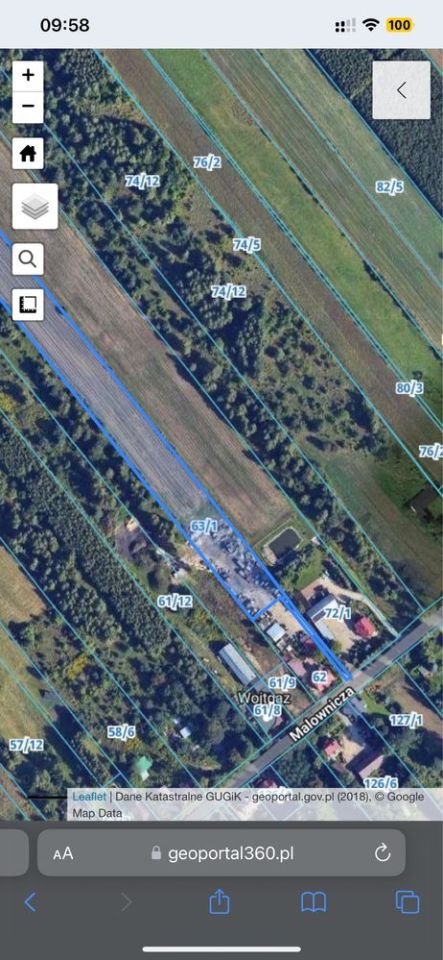The height and width of the screenshot is (960, 443).
Task: Reload the current page
Action: (382, 852)
